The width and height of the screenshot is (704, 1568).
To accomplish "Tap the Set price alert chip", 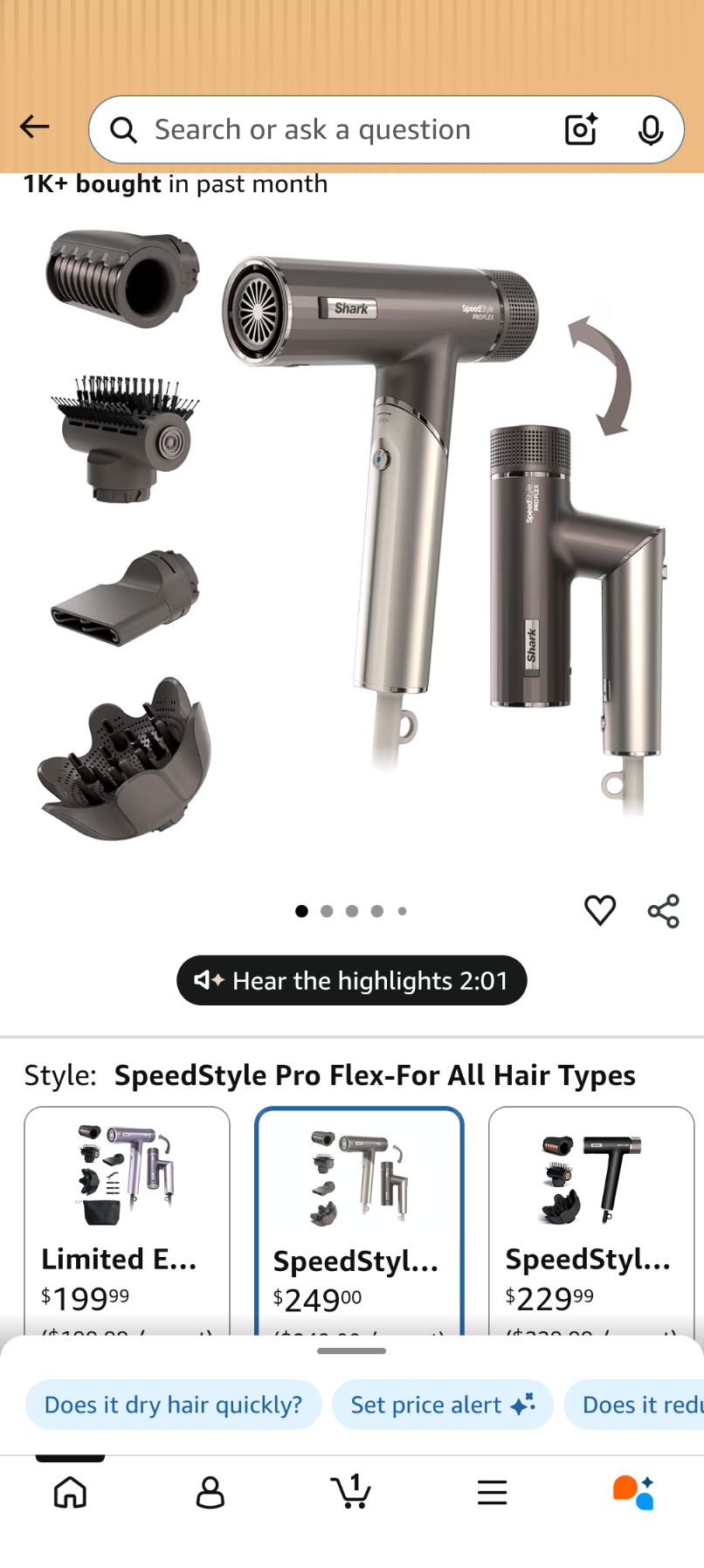I will [x=442, y=1405].
